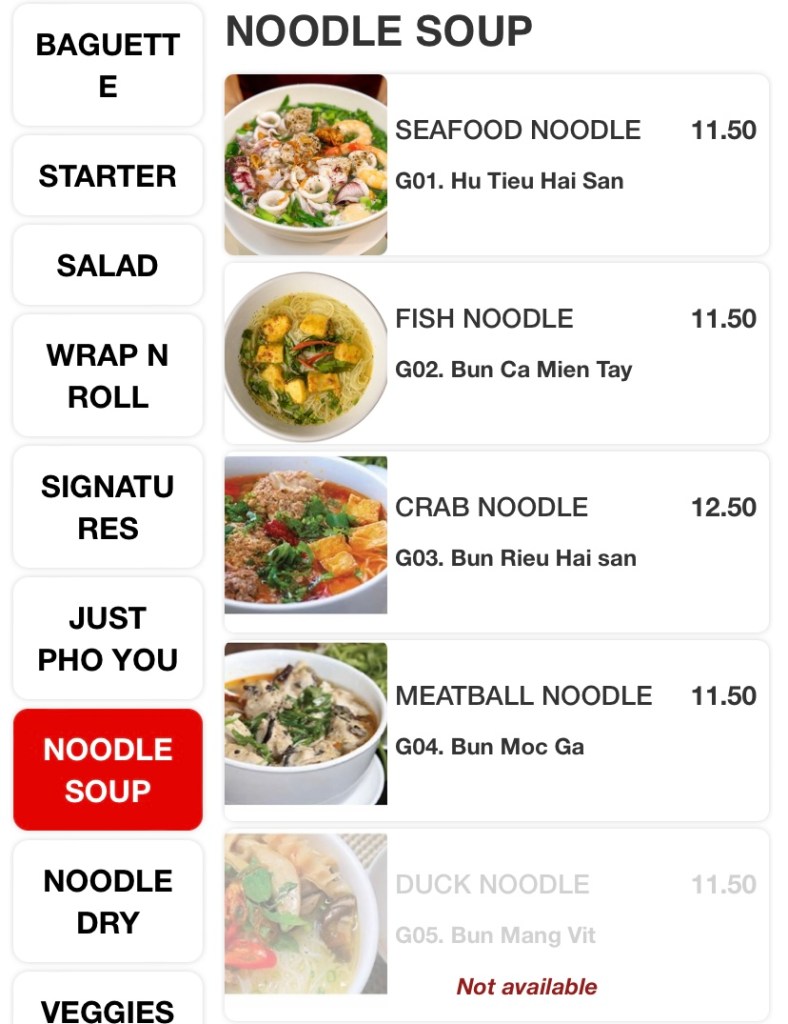The width and height of the screenshot is (788, 1024).
Task: Select the Salad category
Action: tap(108, 265)
